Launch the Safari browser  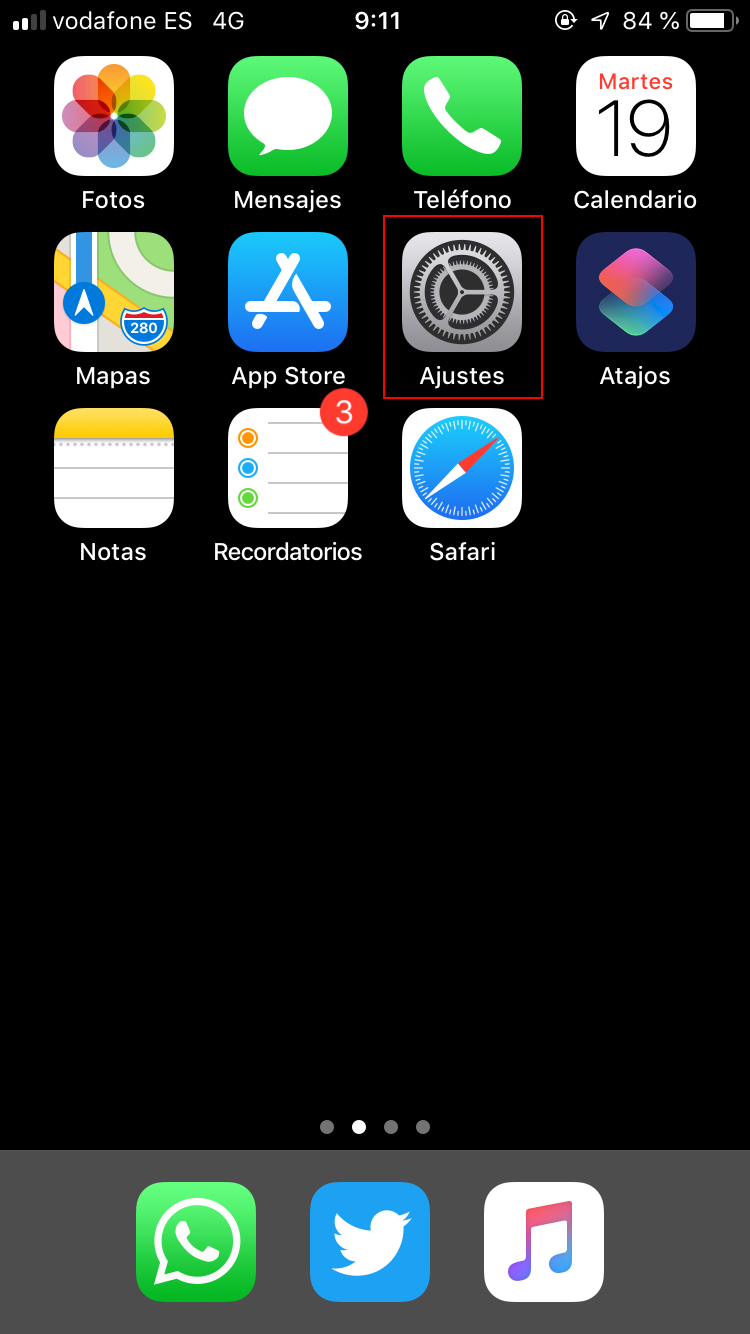tap(462, 468)
